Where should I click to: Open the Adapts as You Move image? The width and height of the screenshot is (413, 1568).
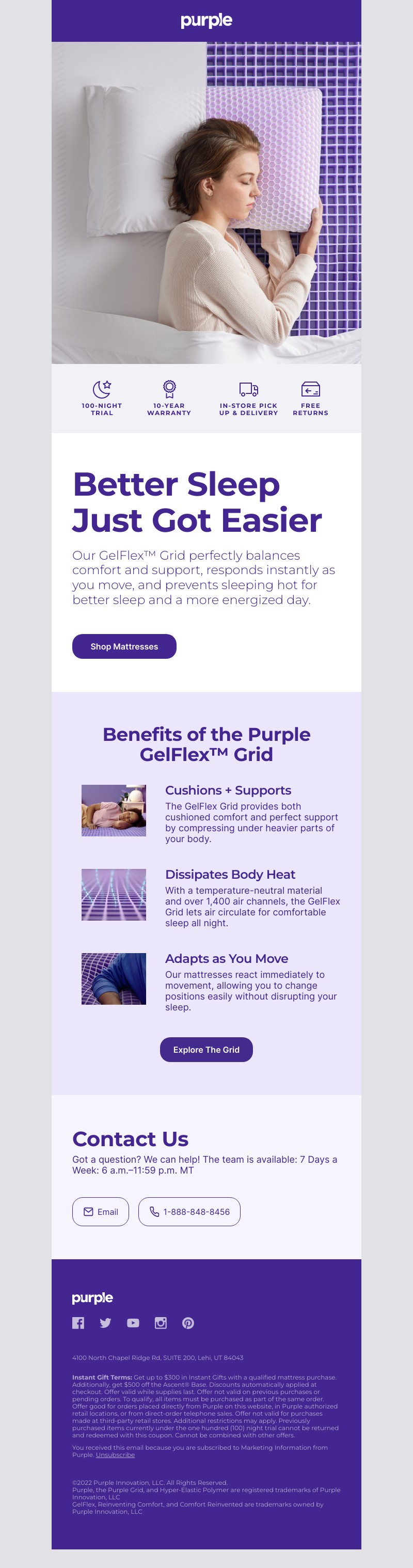(x=114, y=978)
